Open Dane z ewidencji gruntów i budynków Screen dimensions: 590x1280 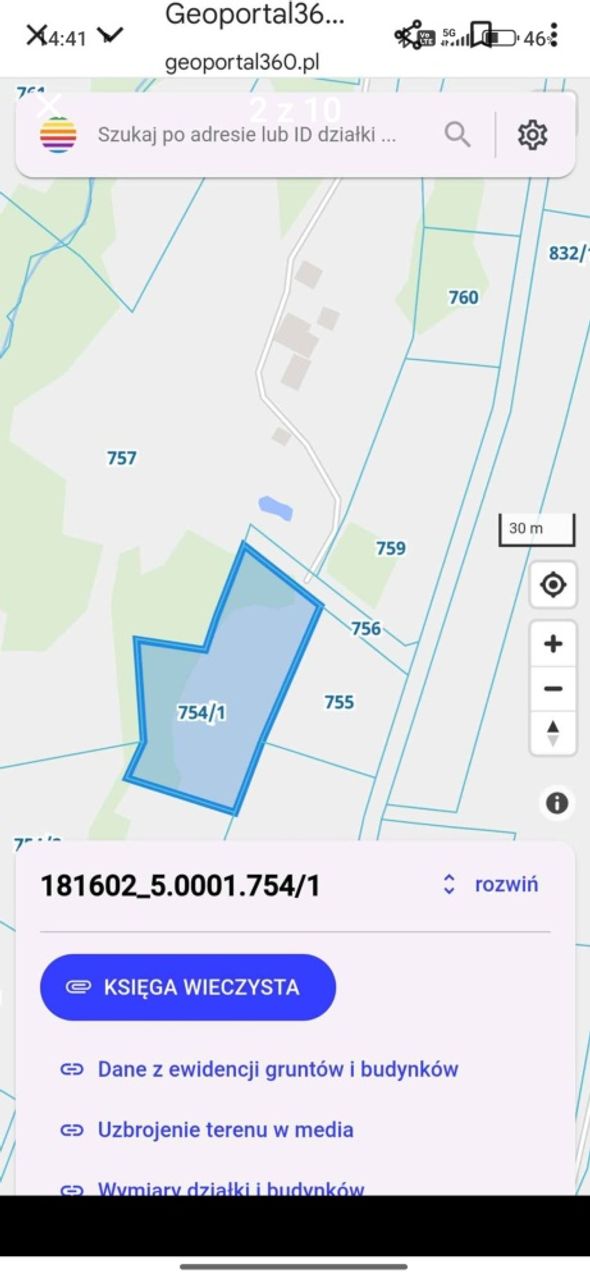pyautogui.click(x=260, y=1069)
